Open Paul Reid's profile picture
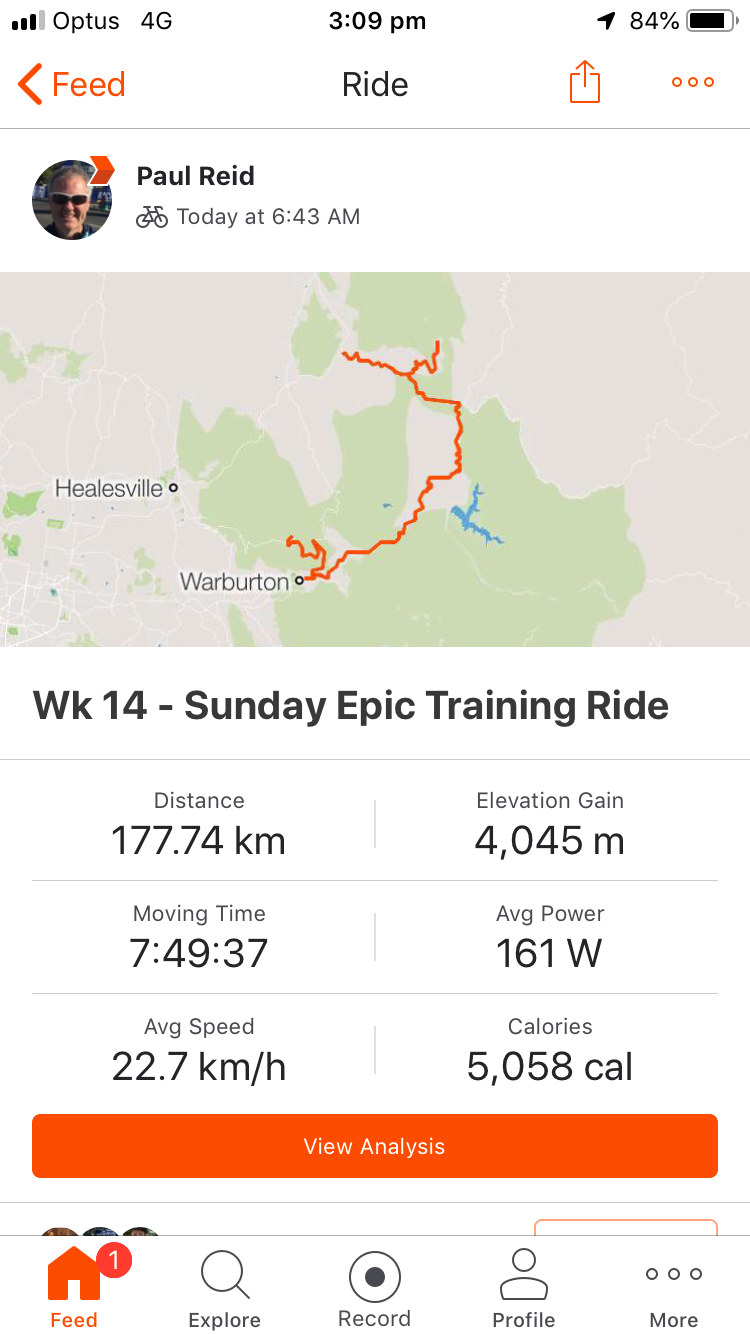This screenshot has height=1334, width=750. (x=72, y=199)
